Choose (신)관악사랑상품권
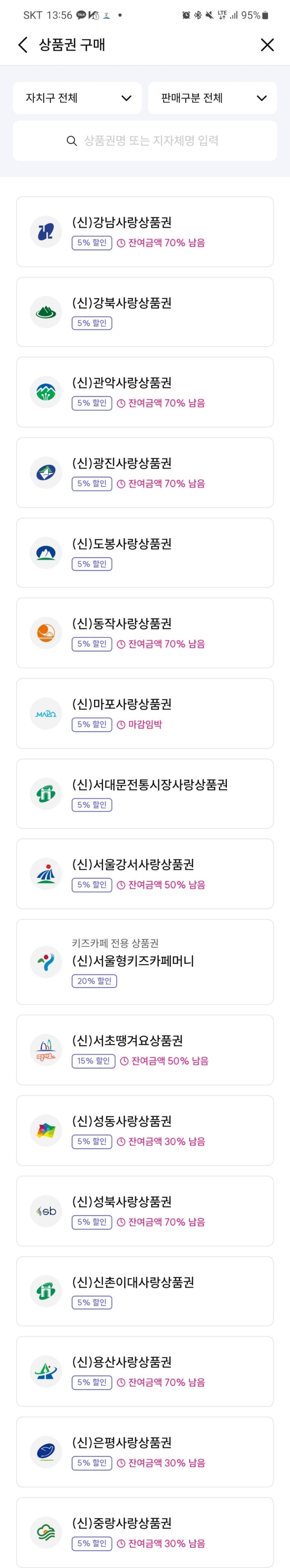Viewport: 290px width, 1568px height. click(145, 392)
